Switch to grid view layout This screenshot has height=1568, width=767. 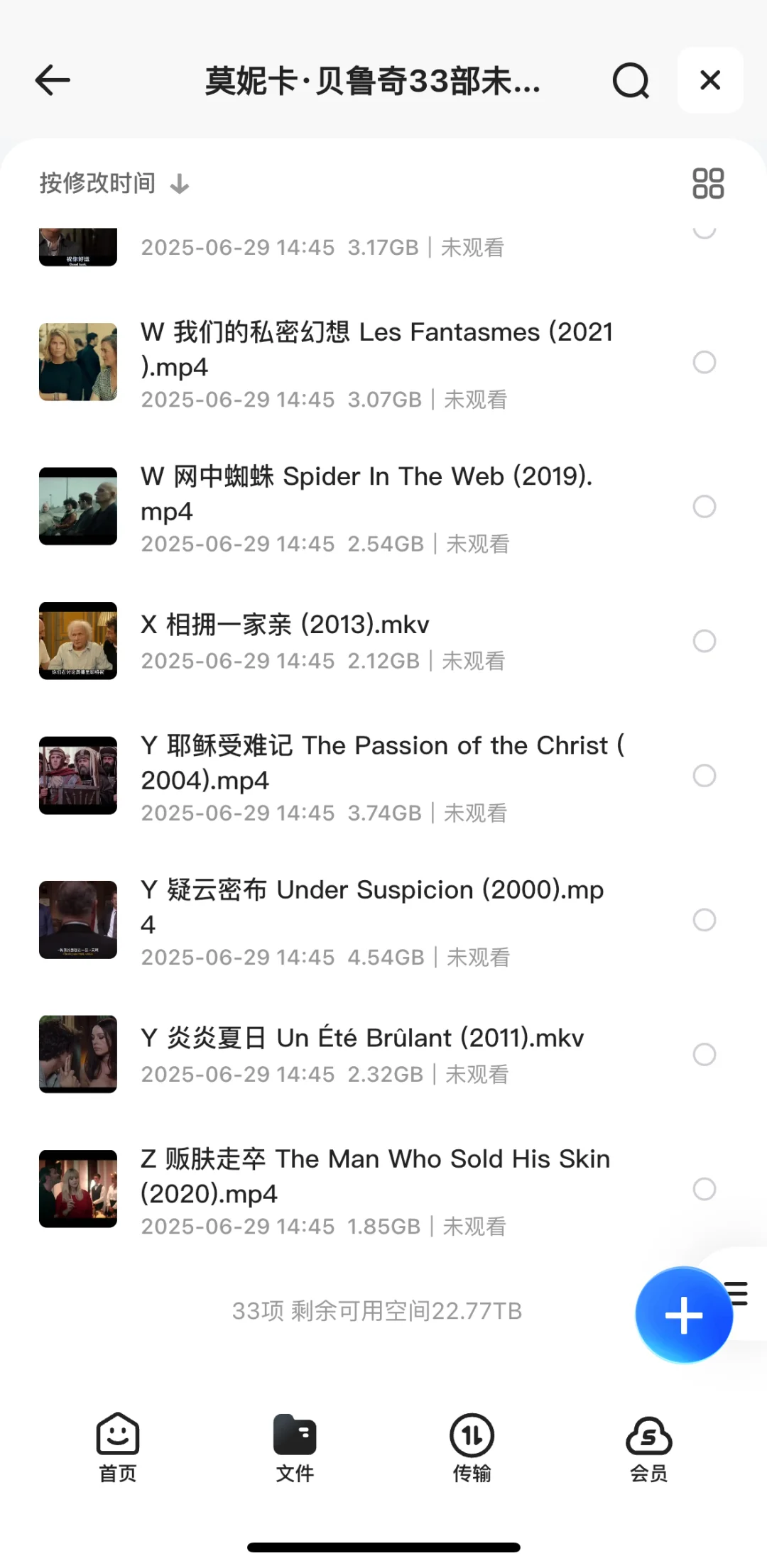(x=708, y=184)
